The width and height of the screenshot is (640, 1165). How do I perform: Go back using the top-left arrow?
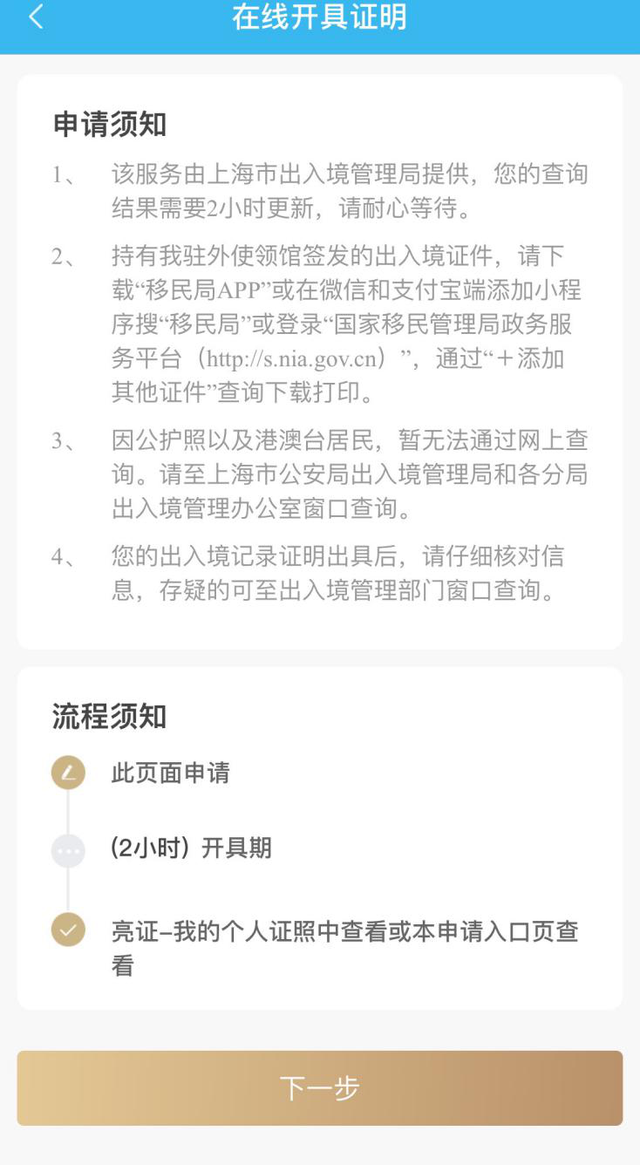coord(36,17)
